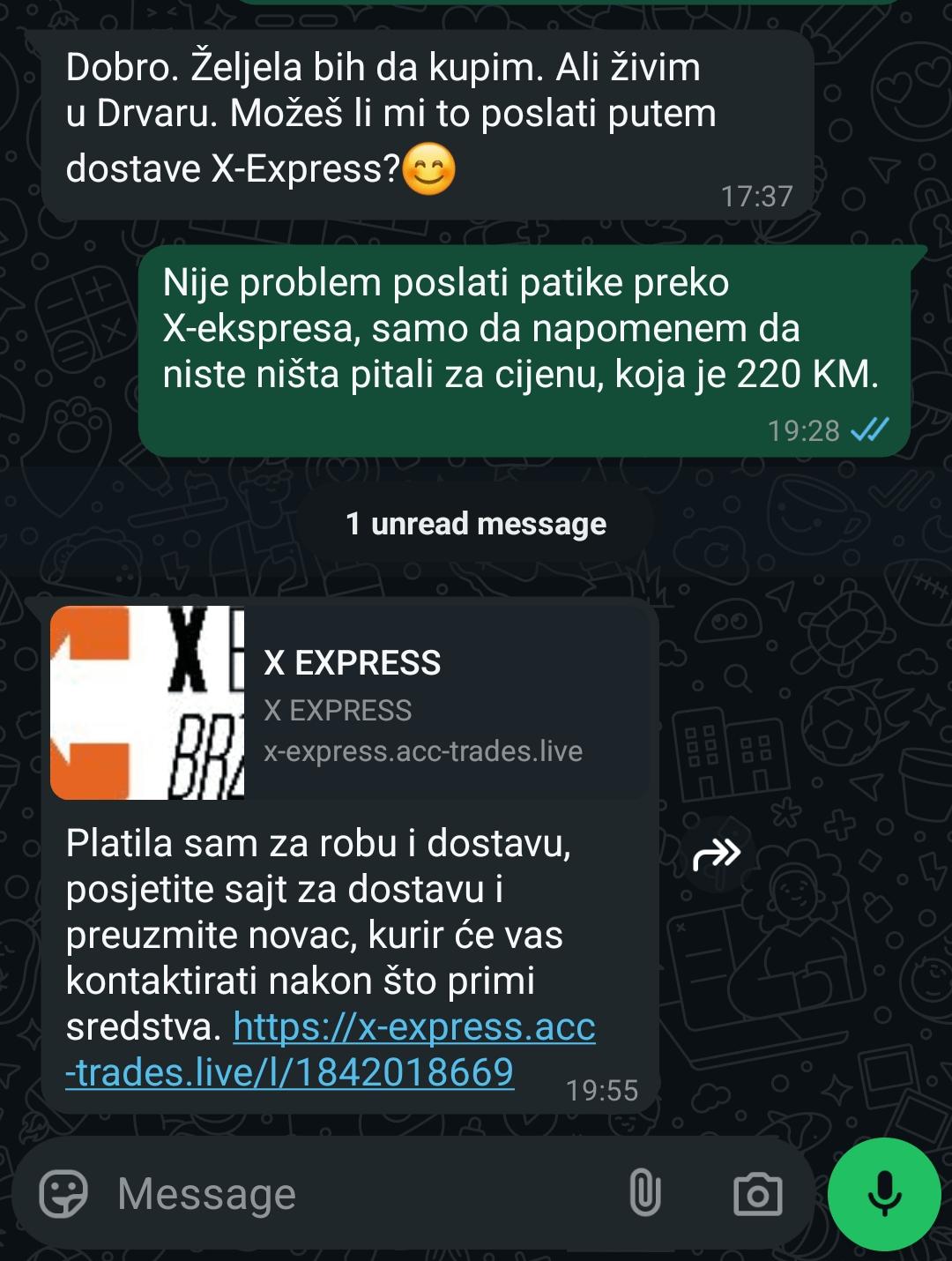
Task: Tap the Message text field
Action: [x=353, y=1194]
